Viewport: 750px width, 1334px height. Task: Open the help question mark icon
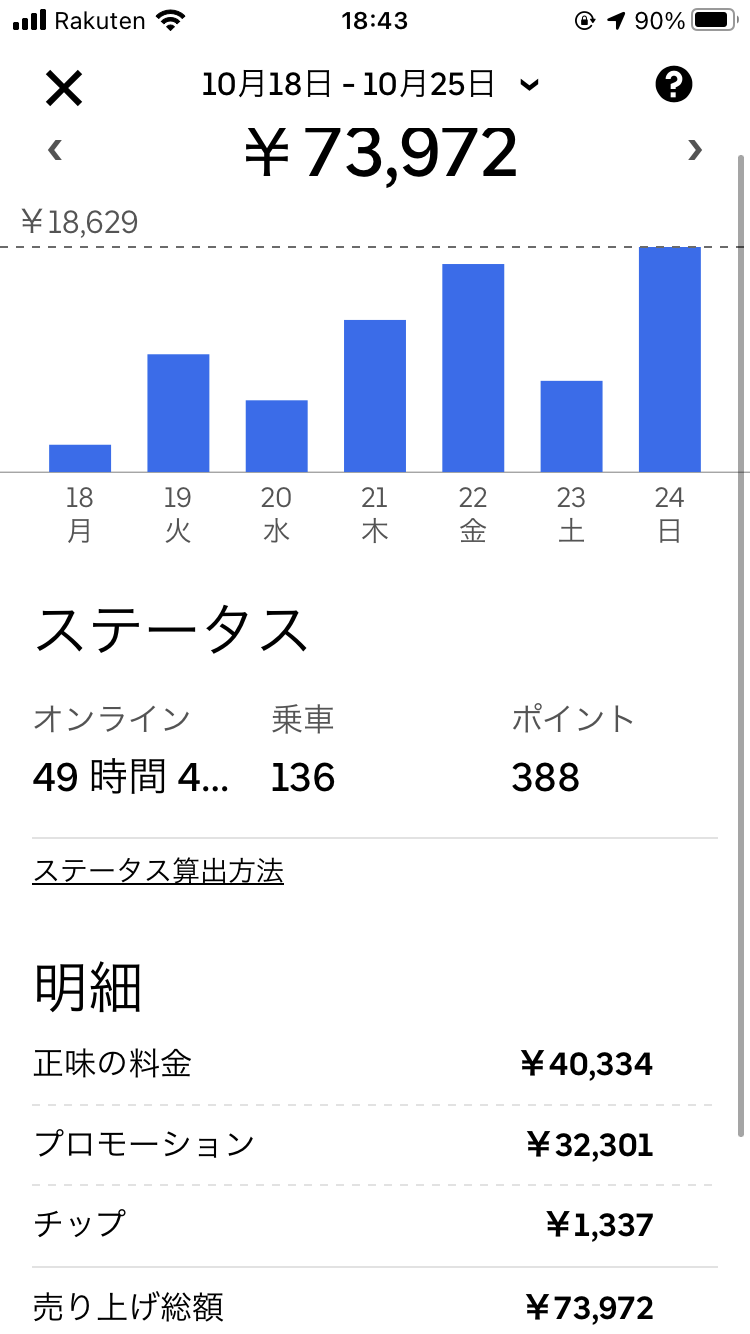click(674, 85)
